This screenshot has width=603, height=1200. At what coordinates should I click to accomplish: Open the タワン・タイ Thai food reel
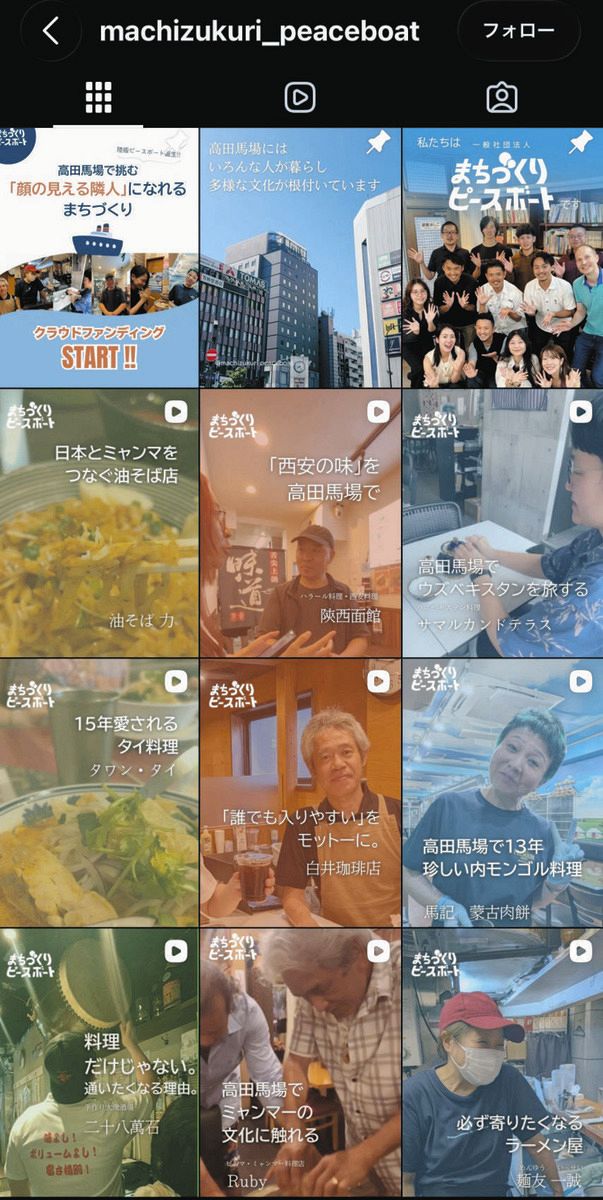tap(99, 792)
